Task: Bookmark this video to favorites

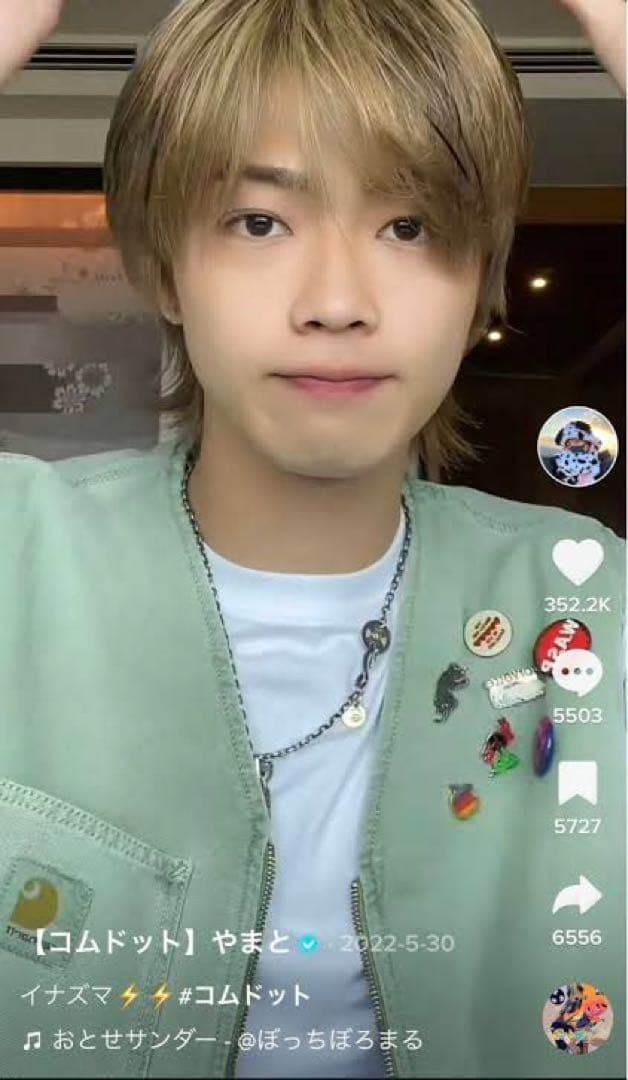Action: (577, 783)
